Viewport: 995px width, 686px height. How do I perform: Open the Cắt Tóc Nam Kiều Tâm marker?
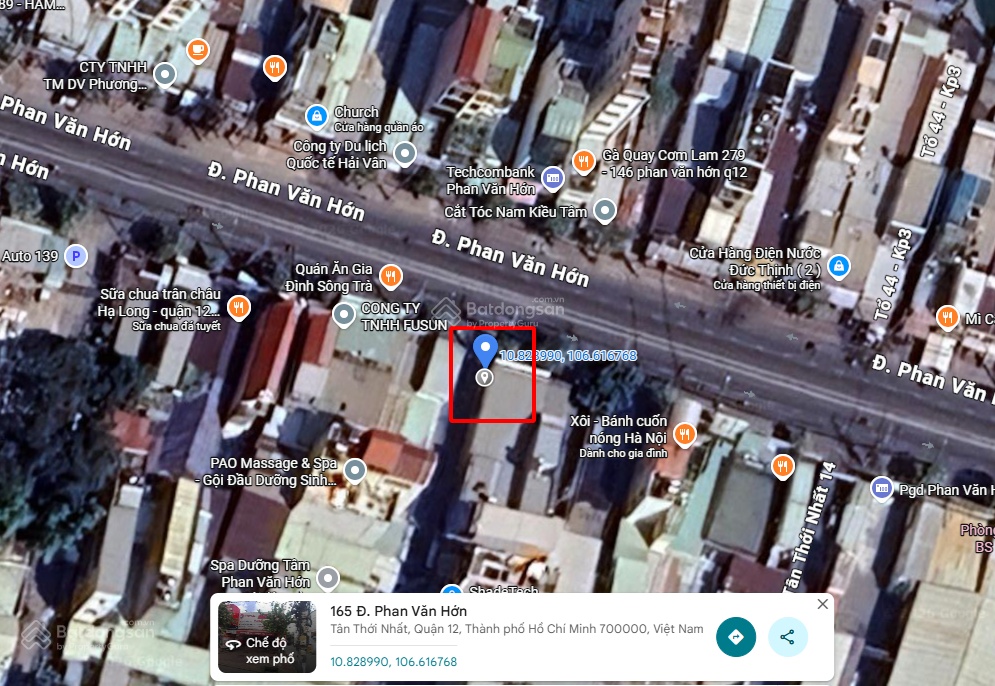tap(604, 210)
